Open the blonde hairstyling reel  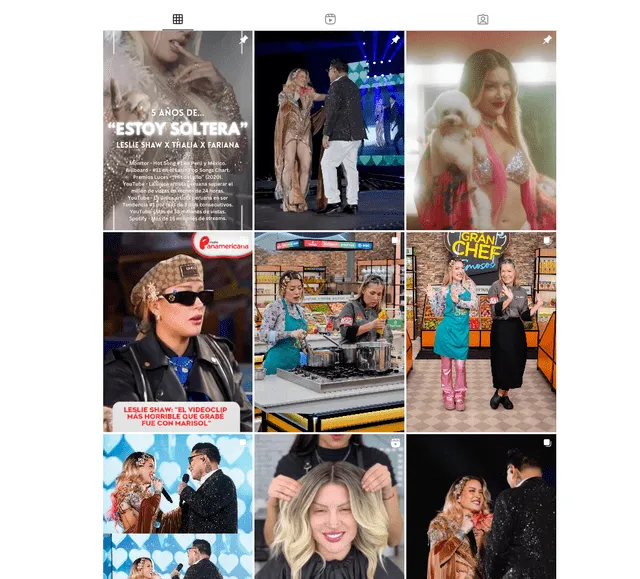(x=329, y=506)
